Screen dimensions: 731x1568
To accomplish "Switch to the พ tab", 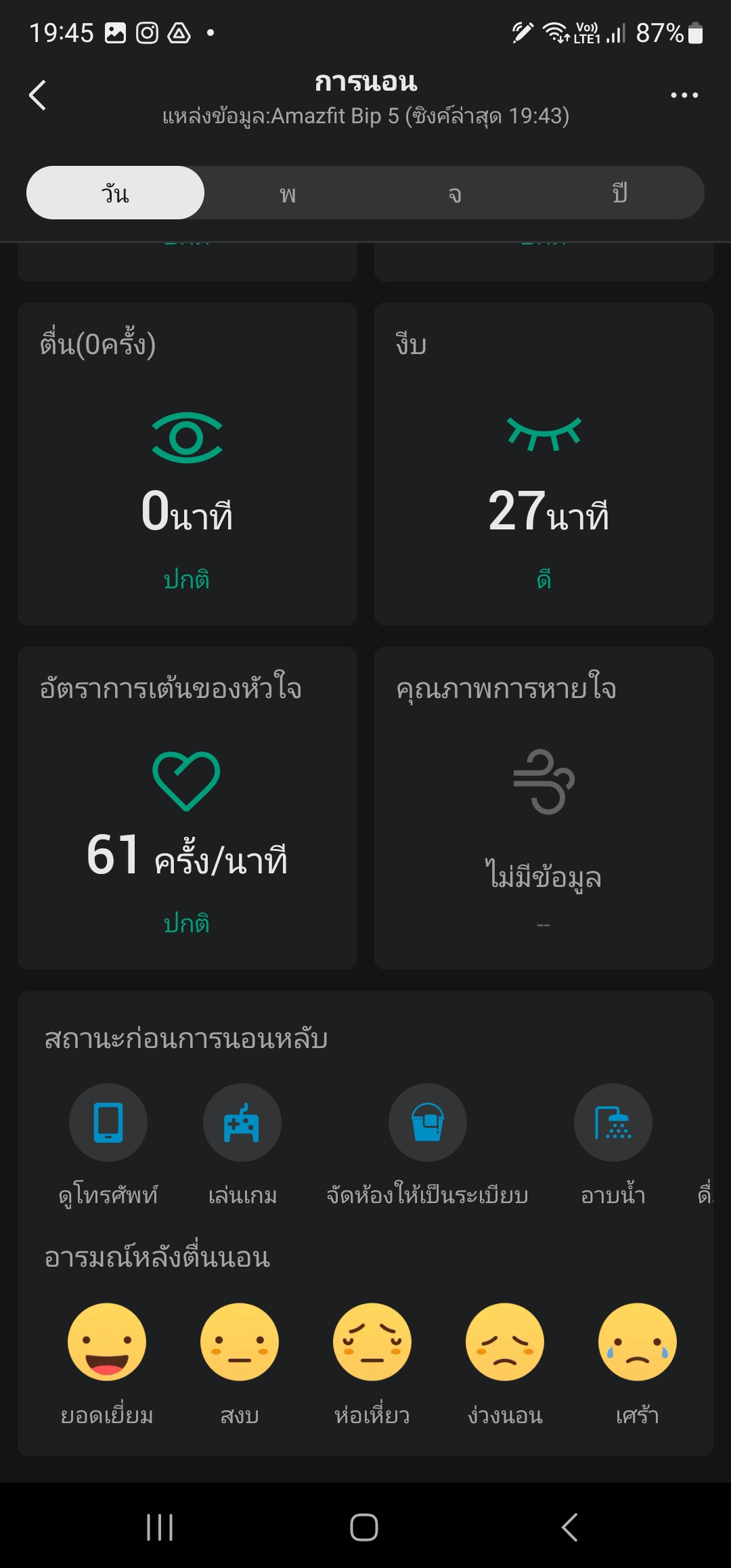I will click(288, 194).
